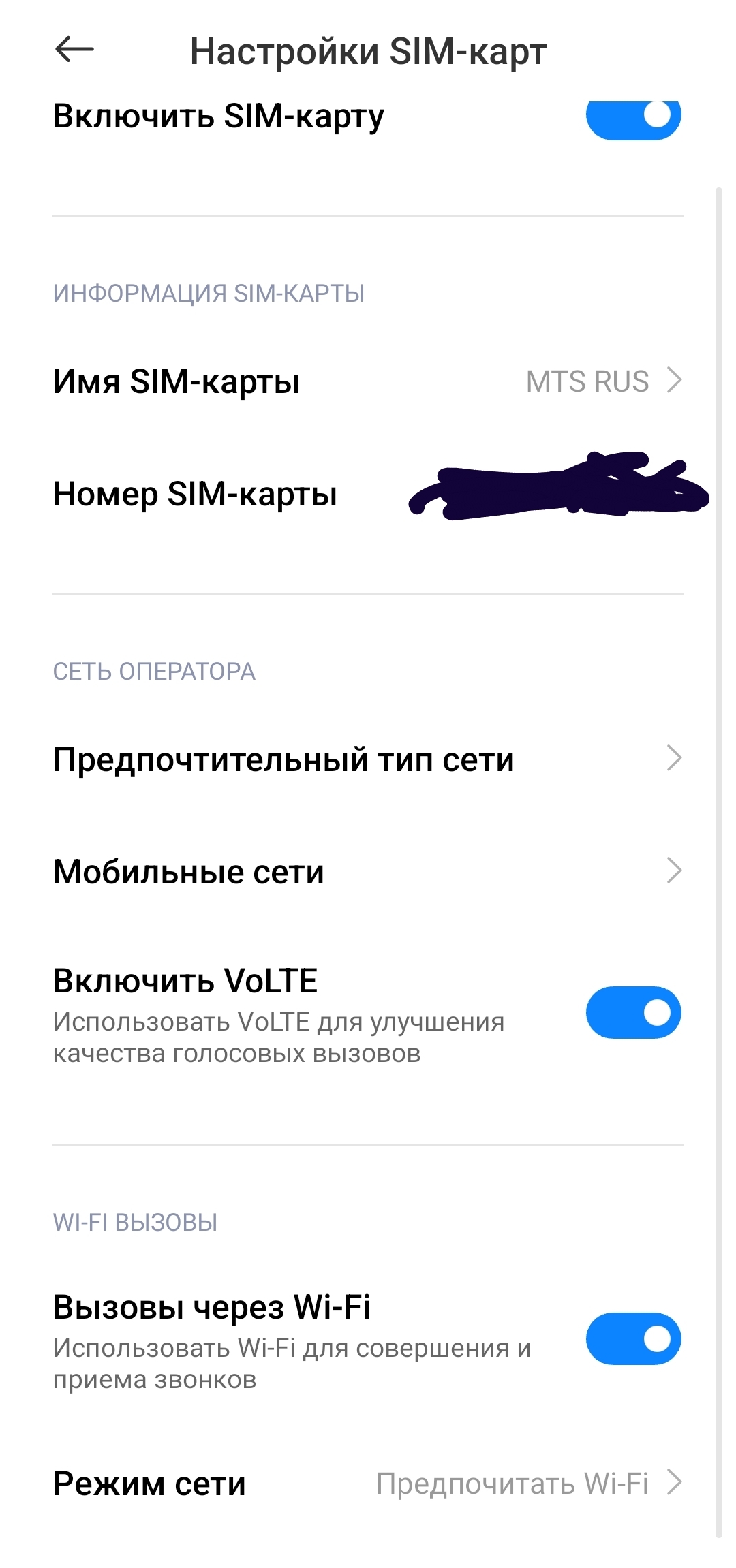Open Имя SIM-карты setting
The height and width of the screenshot is (1568, 736).
pyautogui.click(x=368, y=381)
